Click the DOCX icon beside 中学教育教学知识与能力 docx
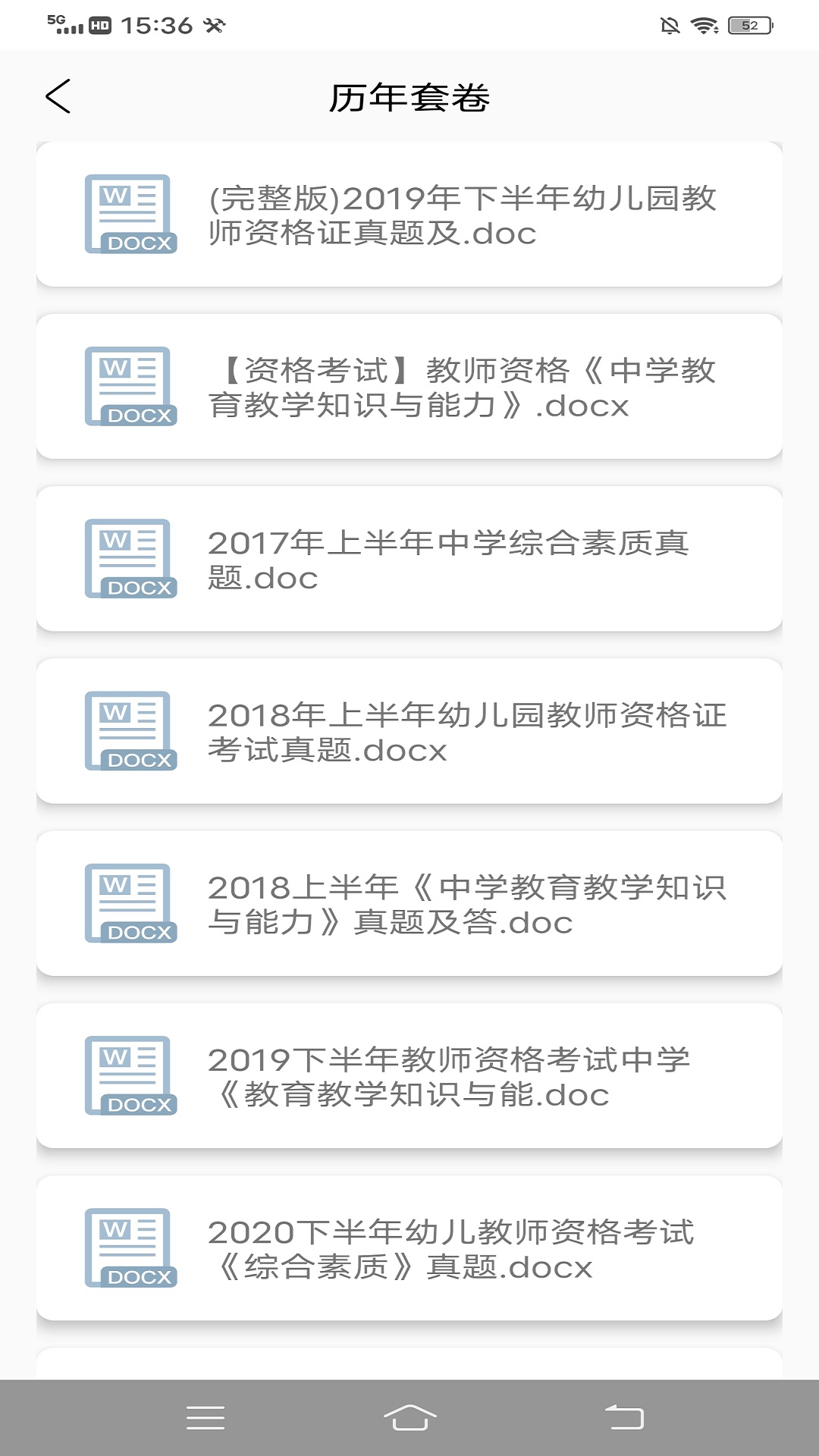Image resolution: width=819 pixels, height=1456 pixels. (130, 387)
